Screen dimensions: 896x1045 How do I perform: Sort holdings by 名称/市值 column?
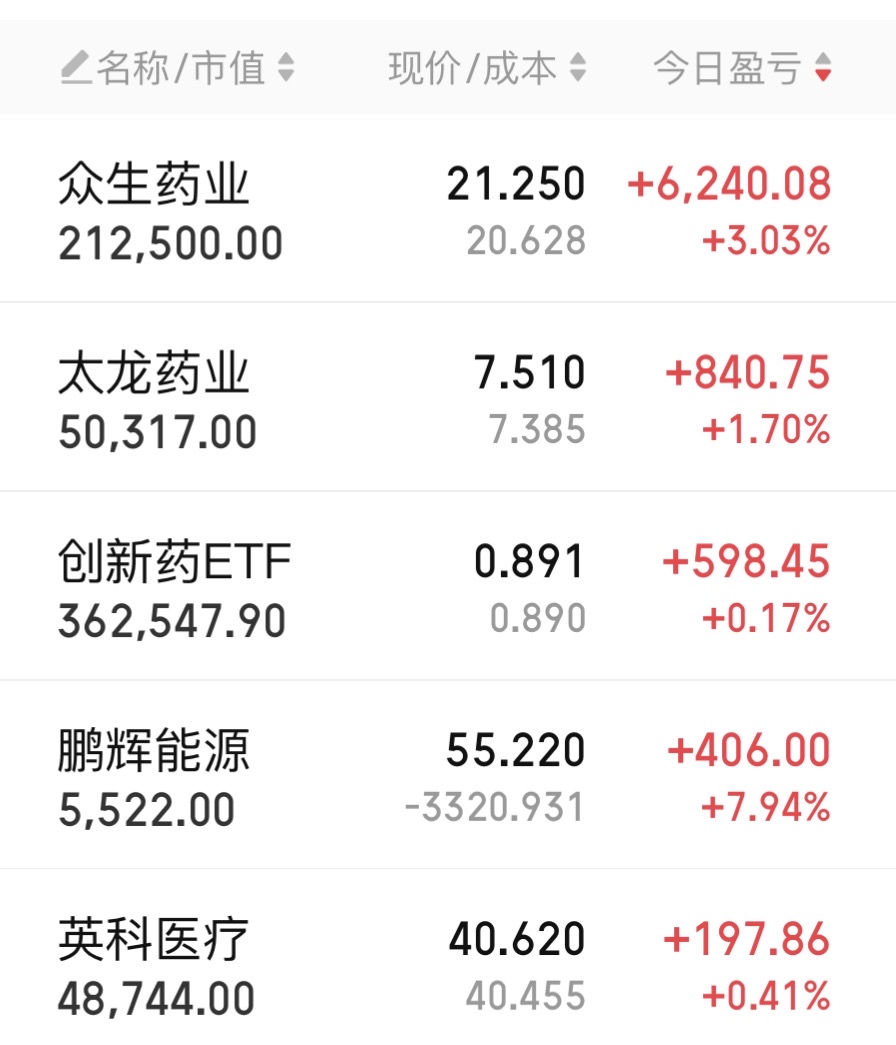pos(180,69)
